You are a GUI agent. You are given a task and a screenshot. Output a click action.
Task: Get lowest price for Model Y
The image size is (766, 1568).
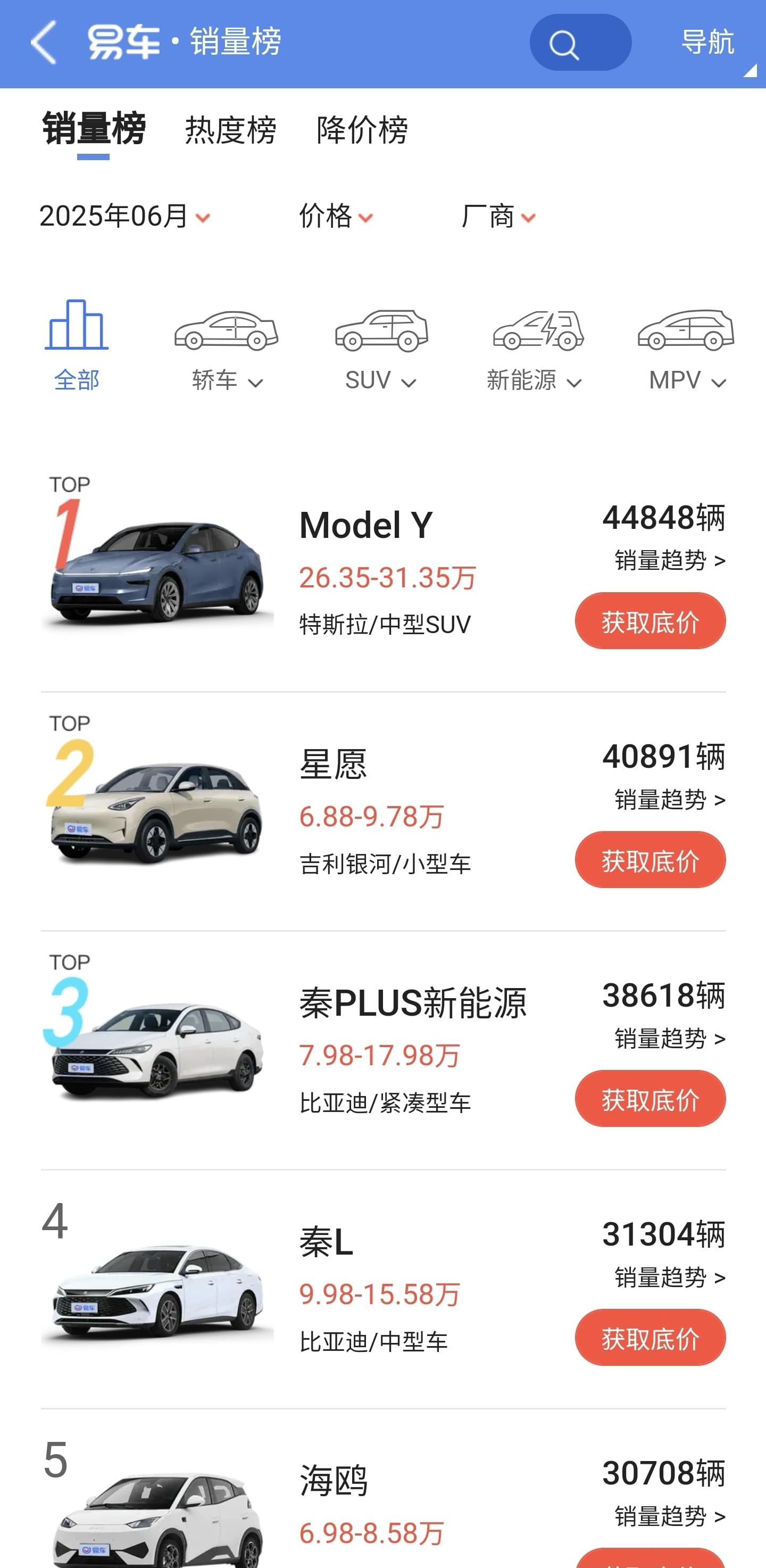tap(650, 621)
